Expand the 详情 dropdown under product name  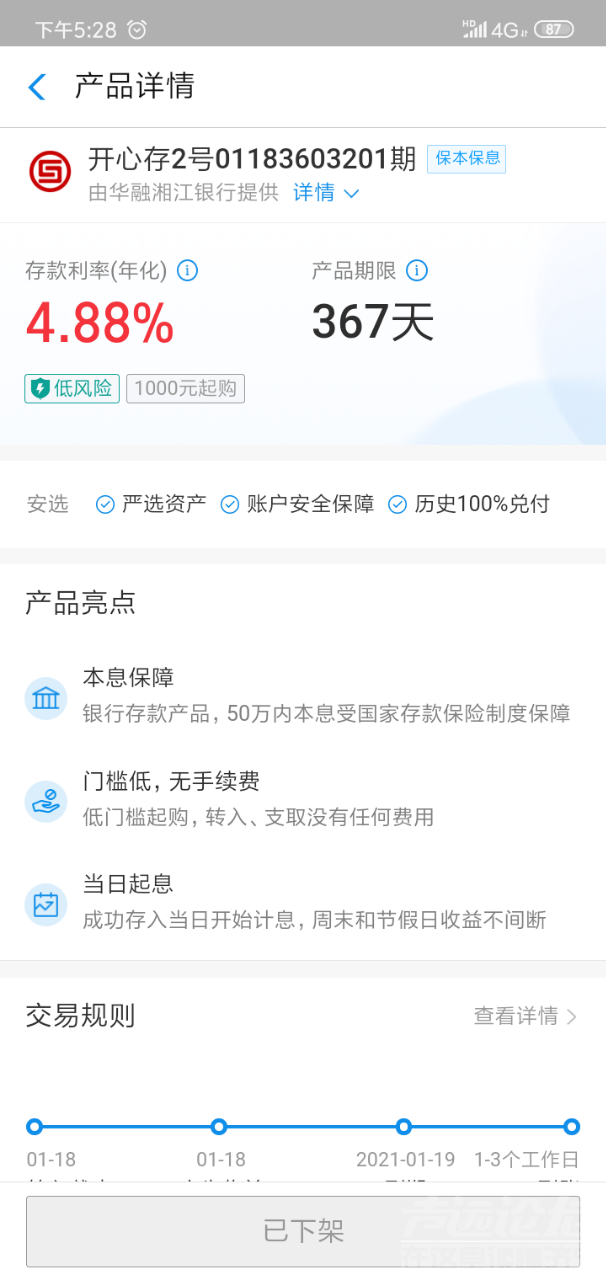326,193
